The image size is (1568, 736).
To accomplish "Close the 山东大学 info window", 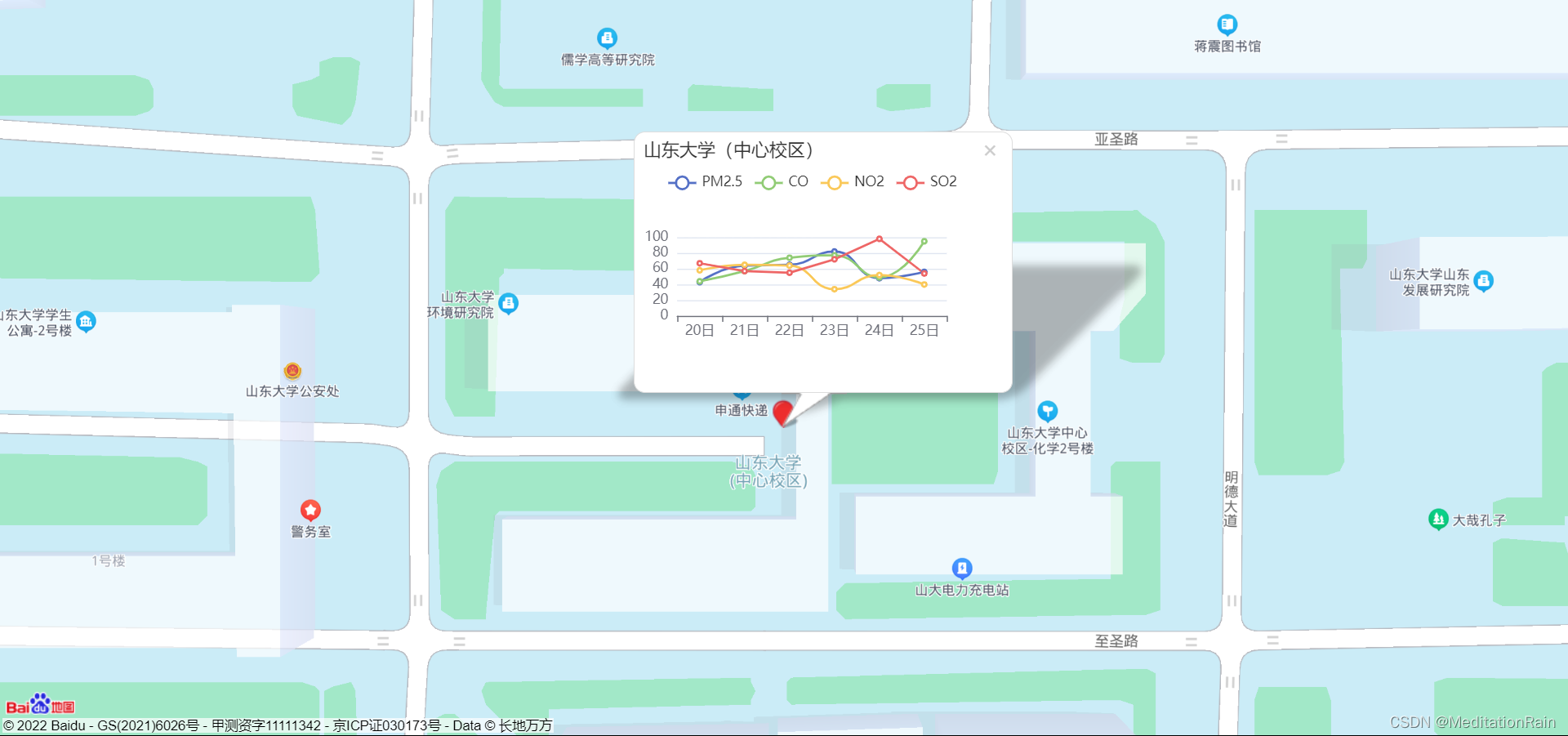I will (990, 150).
